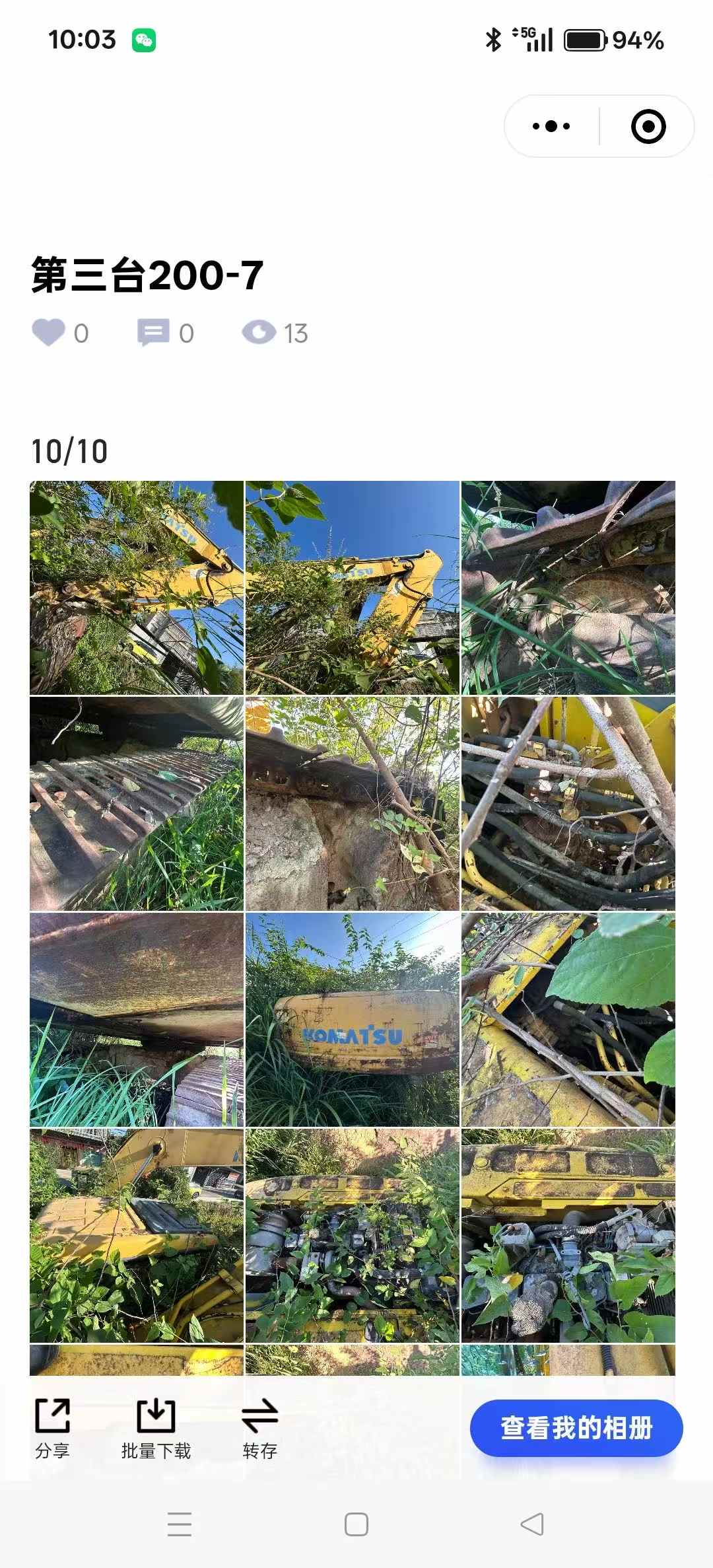Go to the home screen via system button
The image size is (713, 1568).
[356, 1524]
